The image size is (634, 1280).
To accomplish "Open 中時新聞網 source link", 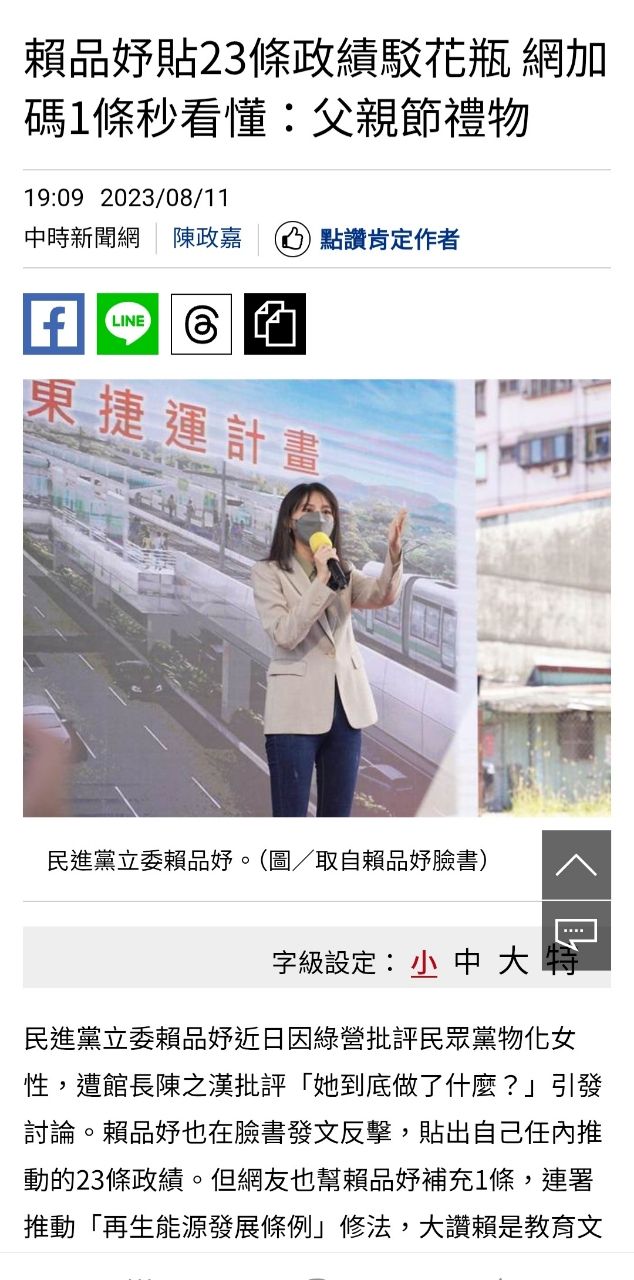I will click(82, 238).
